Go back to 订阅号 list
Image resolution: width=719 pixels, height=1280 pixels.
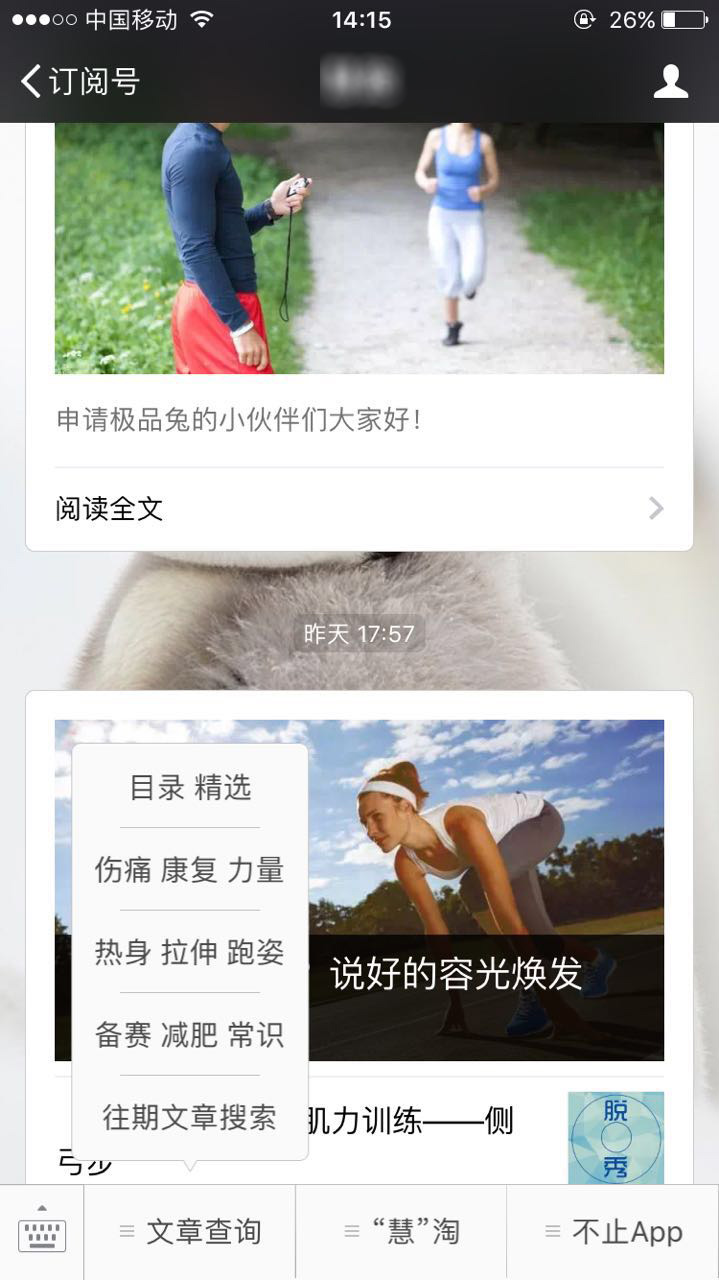tap(80, 81)
